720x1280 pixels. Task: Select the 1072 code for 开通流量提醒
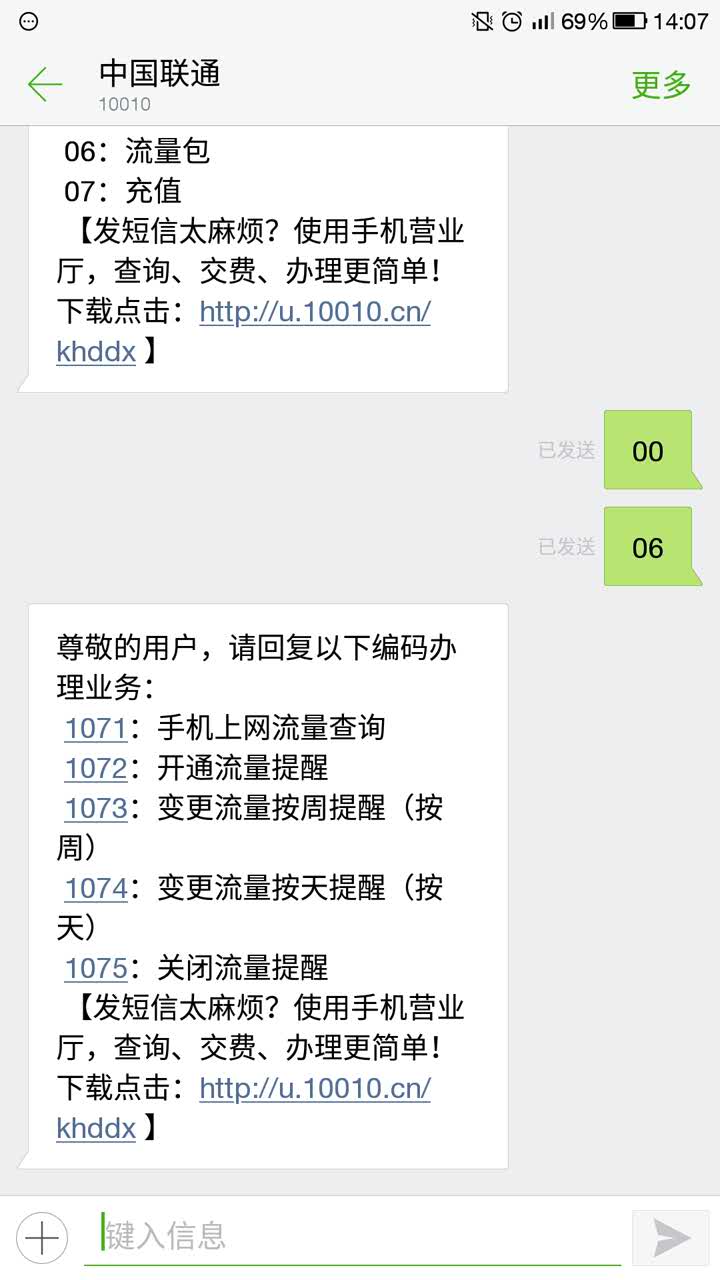point(96,768)
